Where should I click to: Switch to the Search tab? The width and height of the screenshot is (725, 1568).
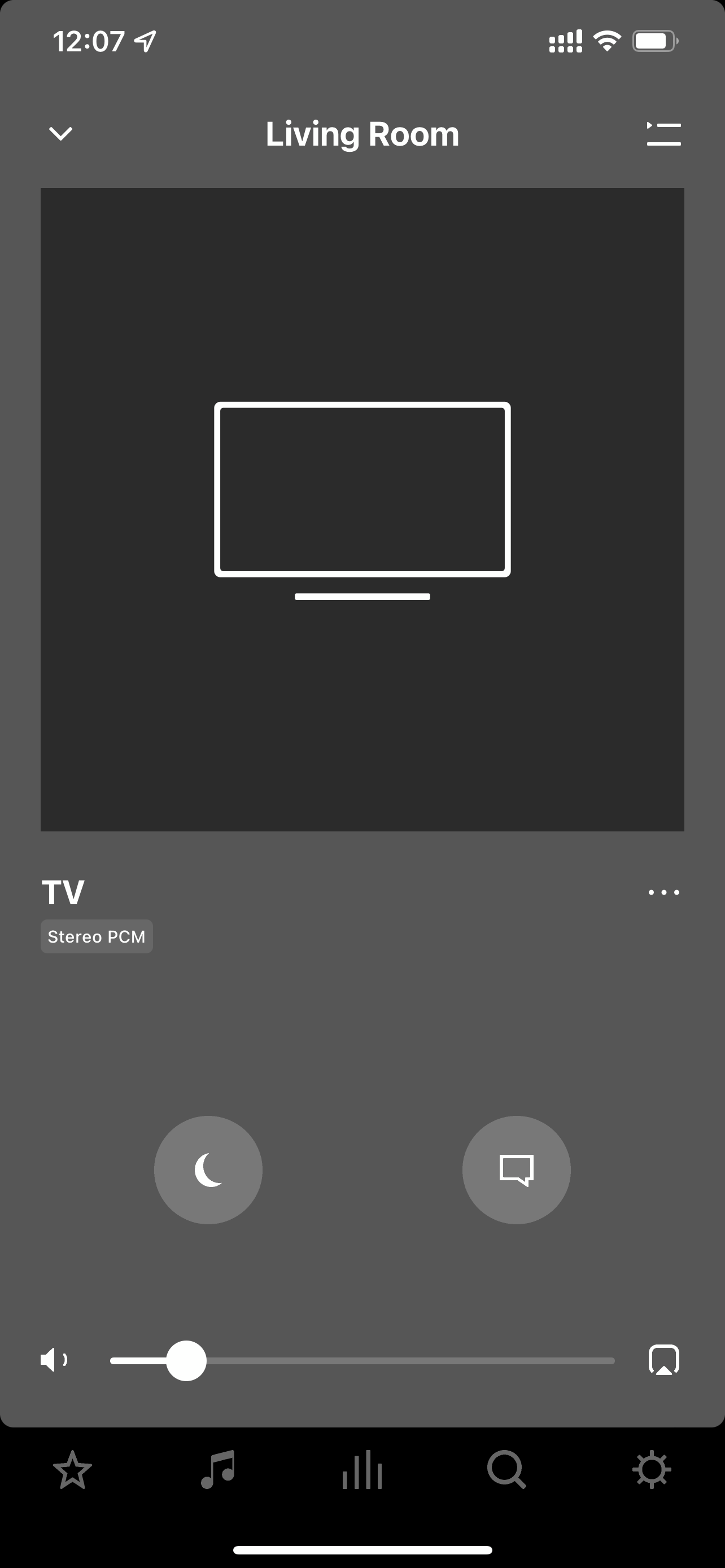(506, 1470)
